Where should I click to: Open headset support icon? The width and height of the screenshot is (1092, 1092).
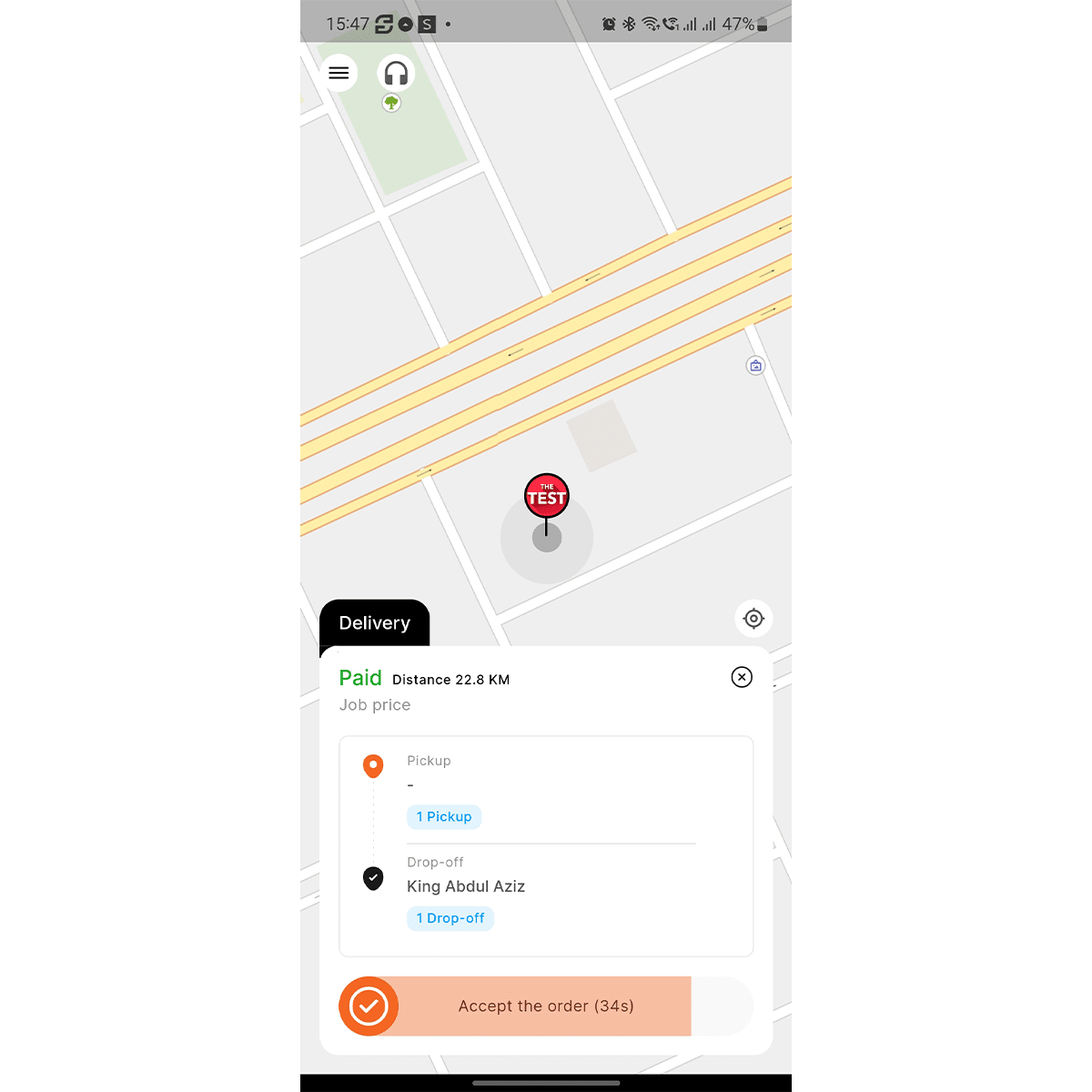click(x=396, y=73)
